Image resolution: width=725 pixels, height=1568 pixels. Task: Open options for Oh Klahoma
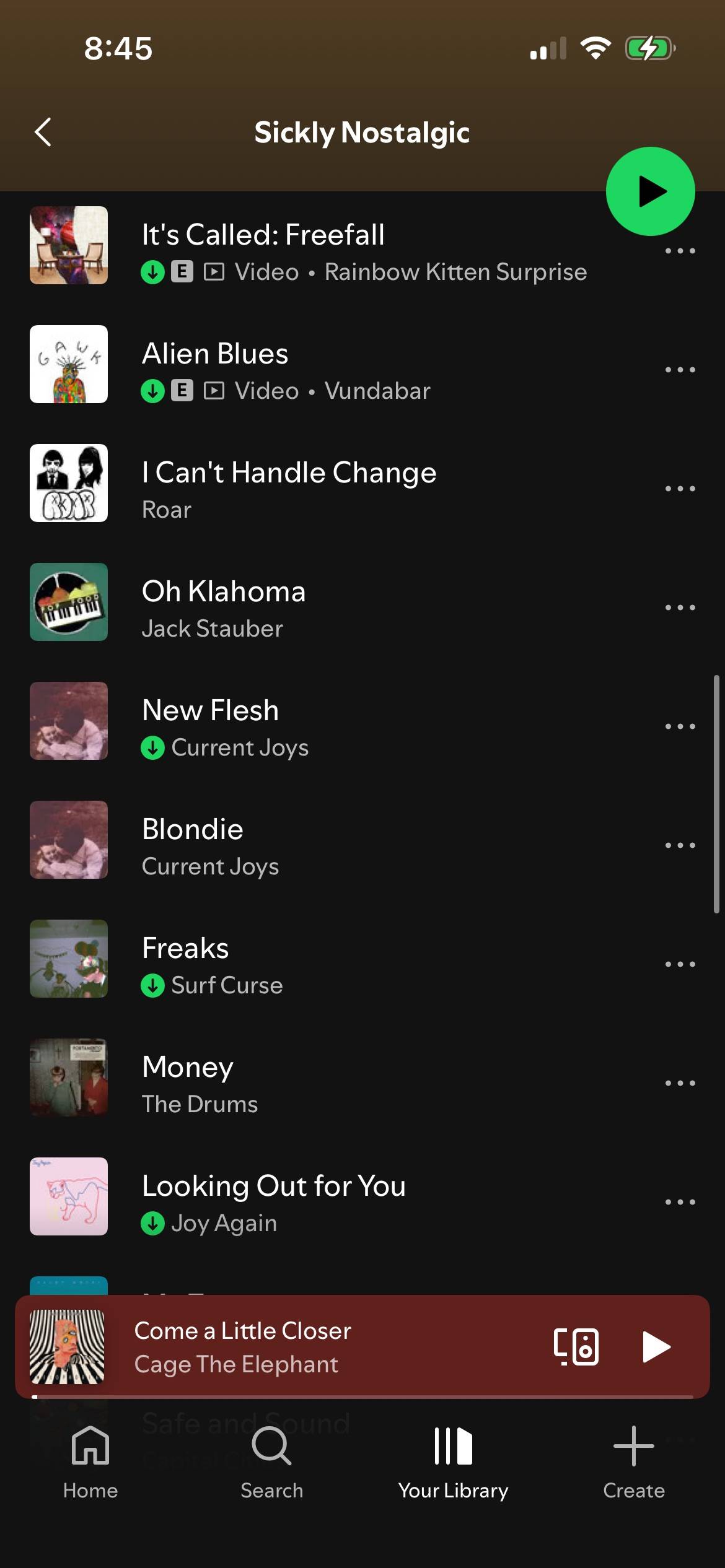pyautogui.click(x=680, y=608)
